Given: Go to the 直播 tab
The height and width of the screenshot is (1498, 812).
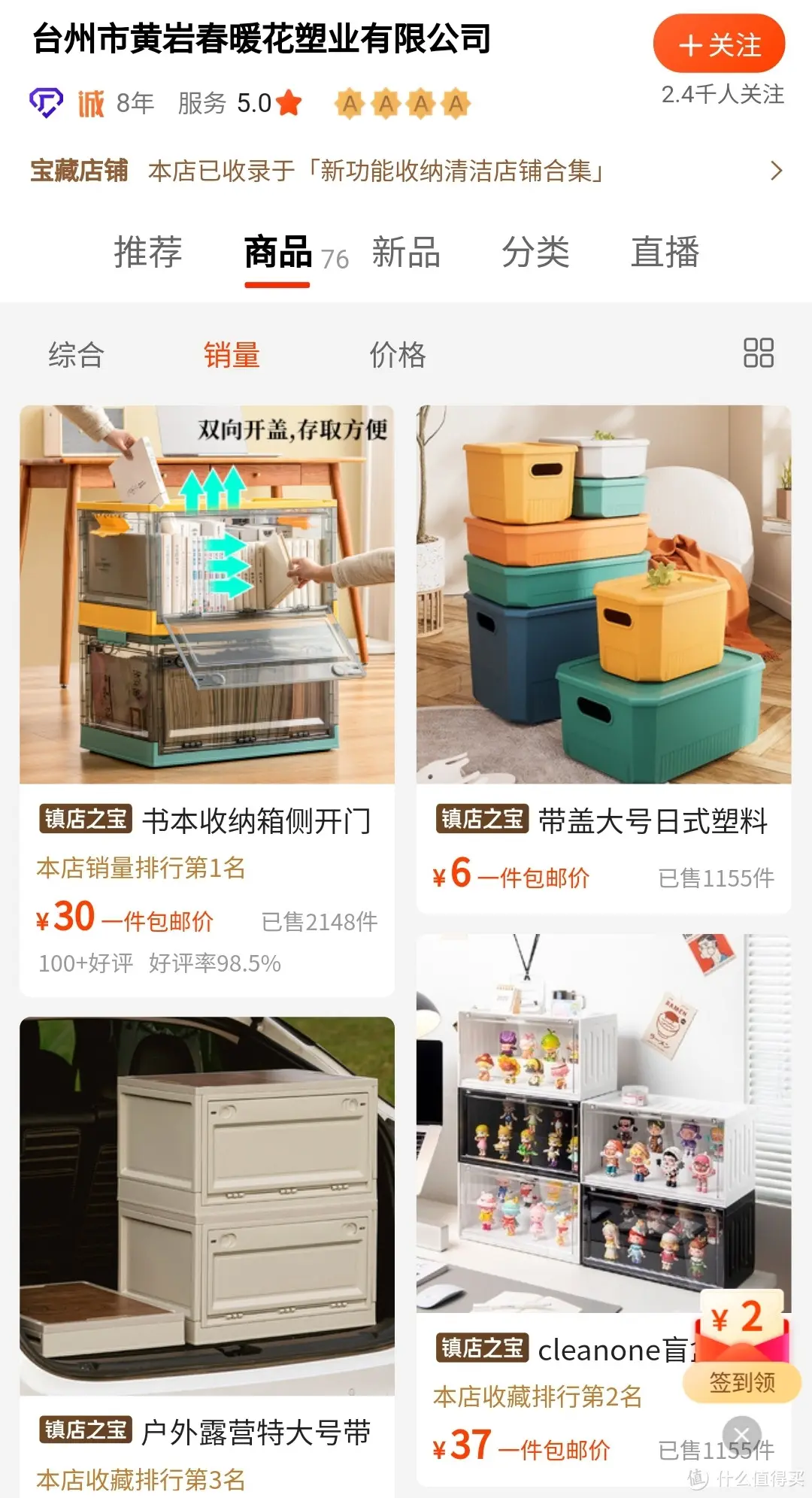Looking at the screenshot, I should point(665,252).
